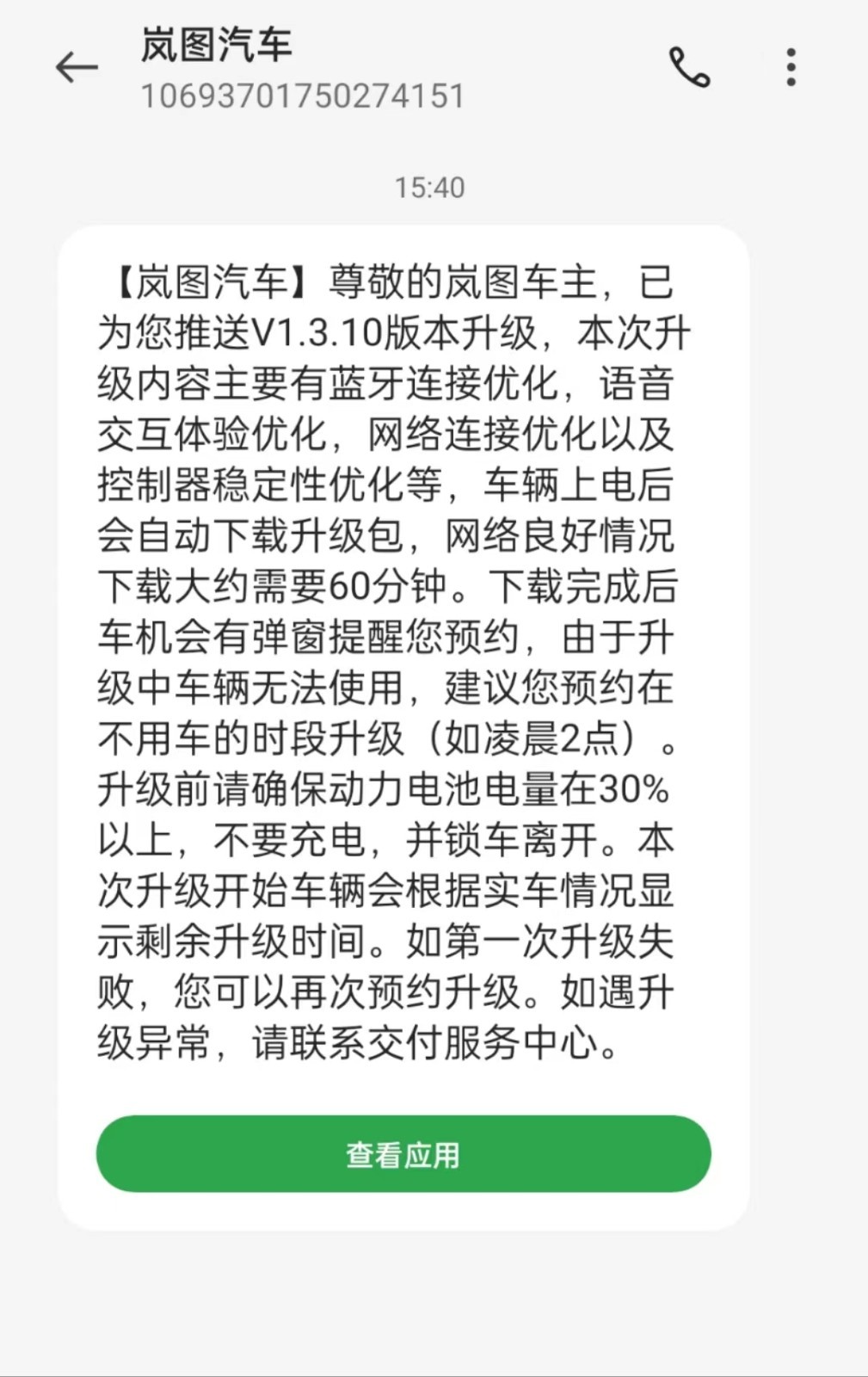Go back to the message list
The height and width of the screenshot is (1377, 868).
[77, 67]
